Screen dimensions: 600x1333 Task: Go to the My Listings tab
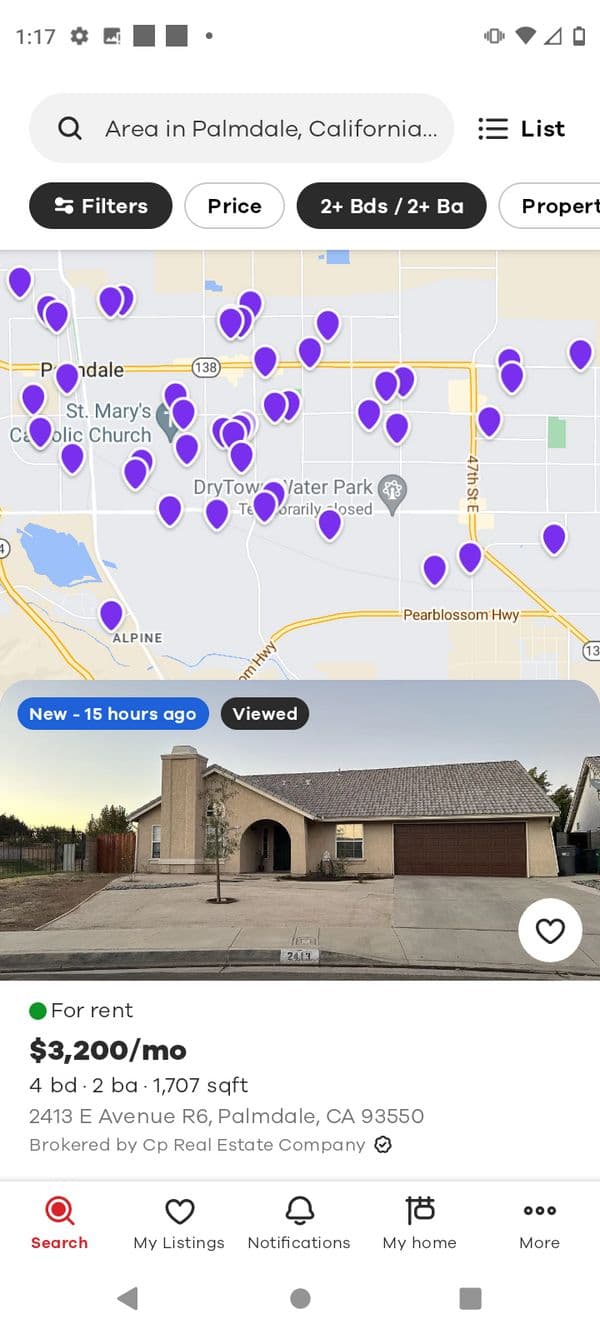[x=179, y=1224]
